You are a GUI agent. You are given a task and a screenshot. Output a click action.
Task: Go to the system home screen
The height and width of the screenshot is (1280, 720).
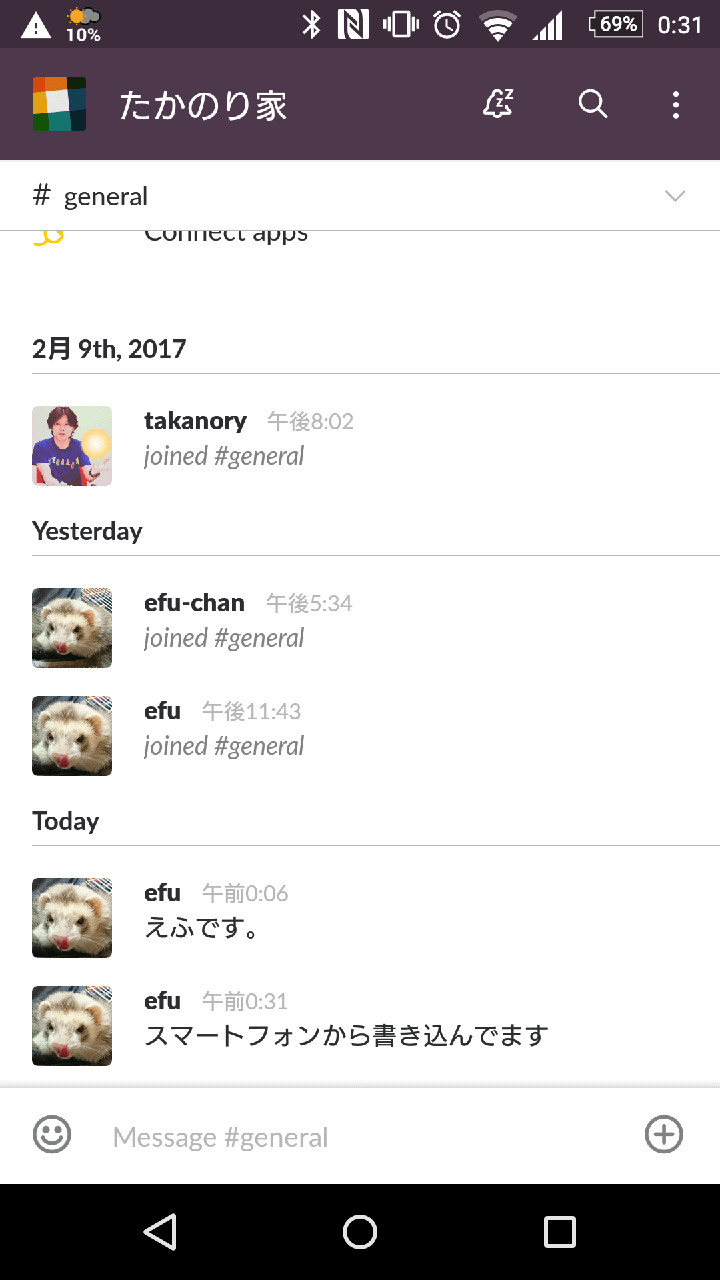pos(360,1231)
